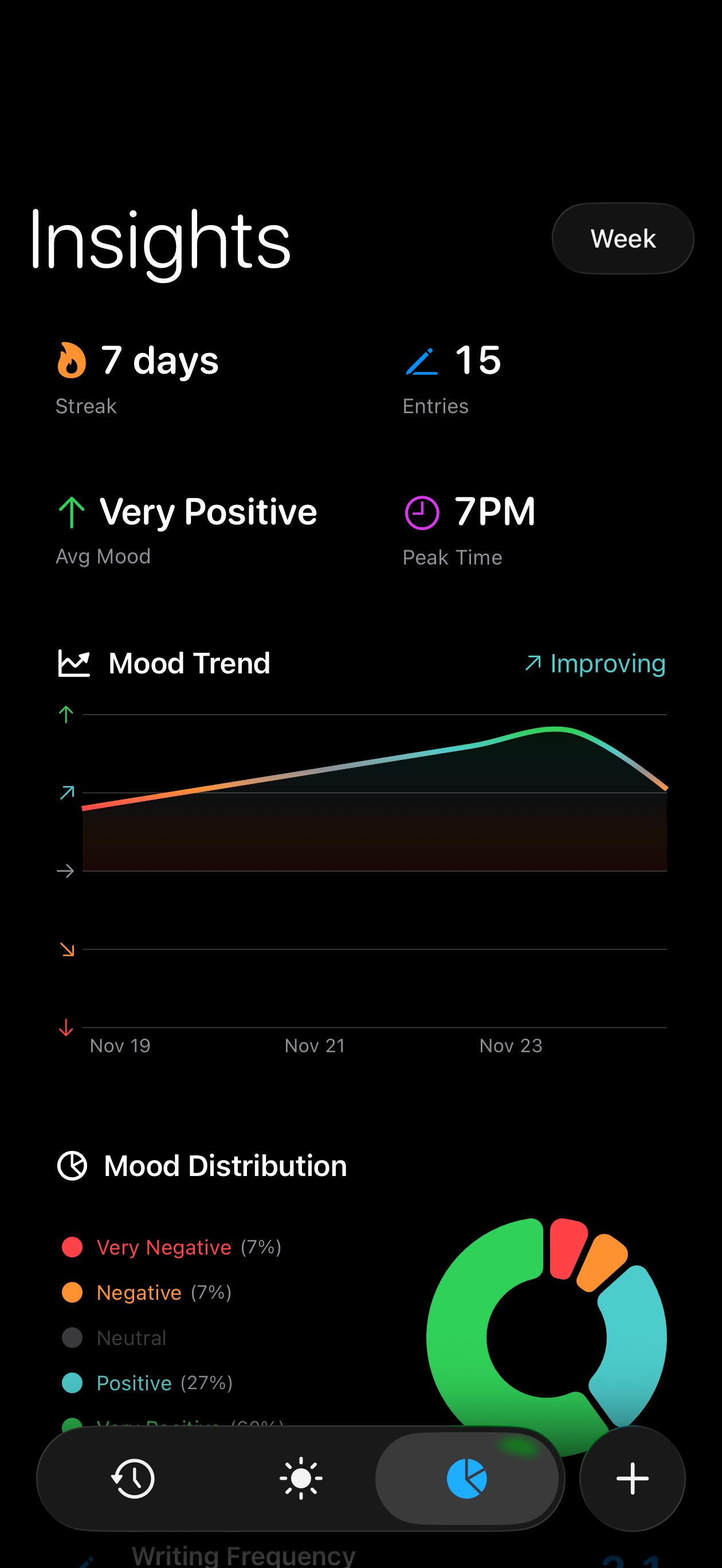Click the upward green arrow on the chart axis
722x1568 pixels.
click(x=66, y=714)
